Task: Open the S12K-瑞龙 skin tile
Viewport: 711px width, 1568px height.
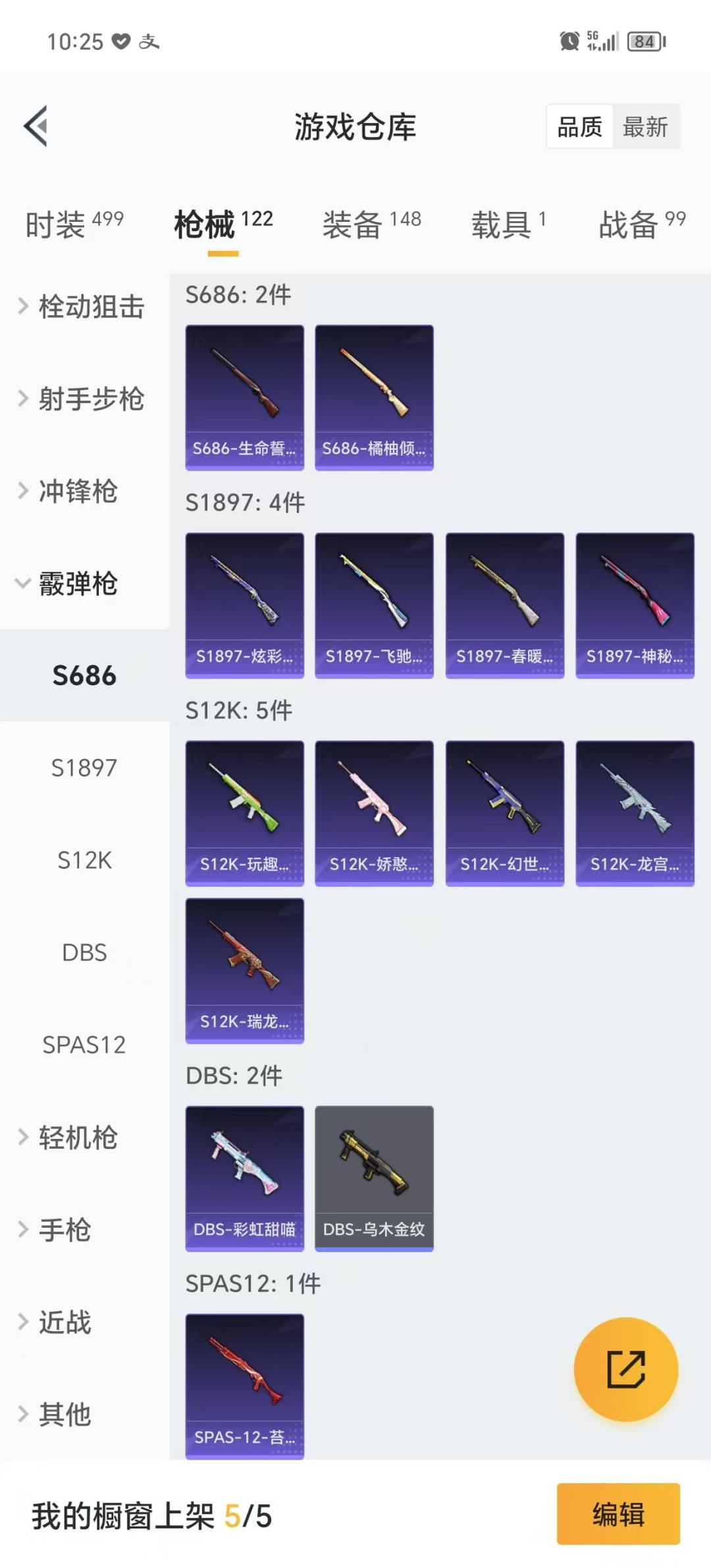Action: tap(244, 970)
